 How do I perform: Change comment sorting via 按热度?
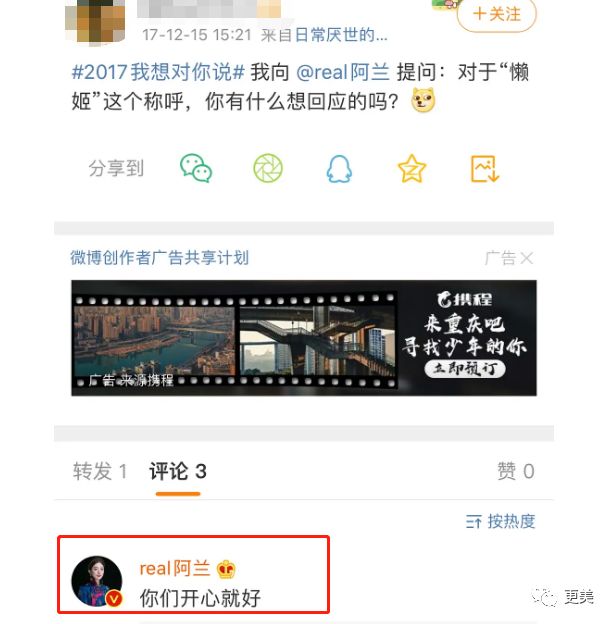501,521
